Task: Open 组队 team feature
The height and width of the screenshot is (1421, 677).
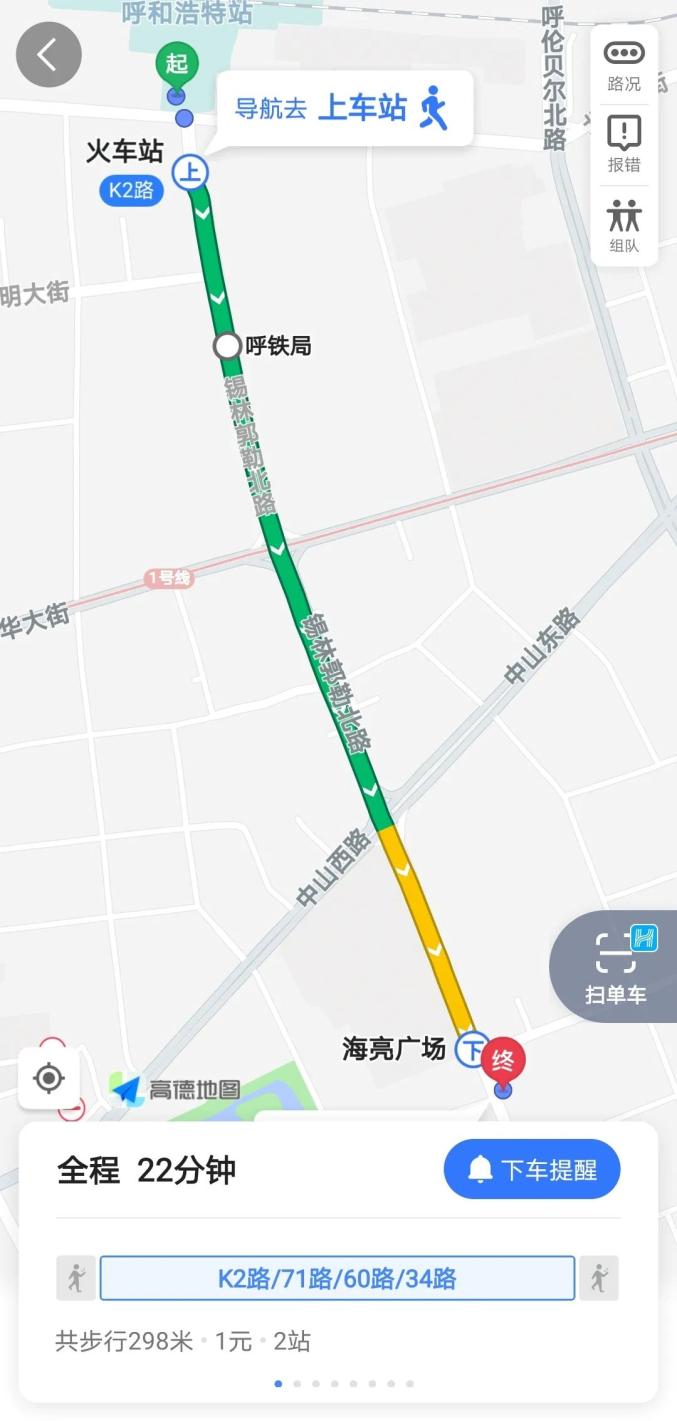Action: 624,226
